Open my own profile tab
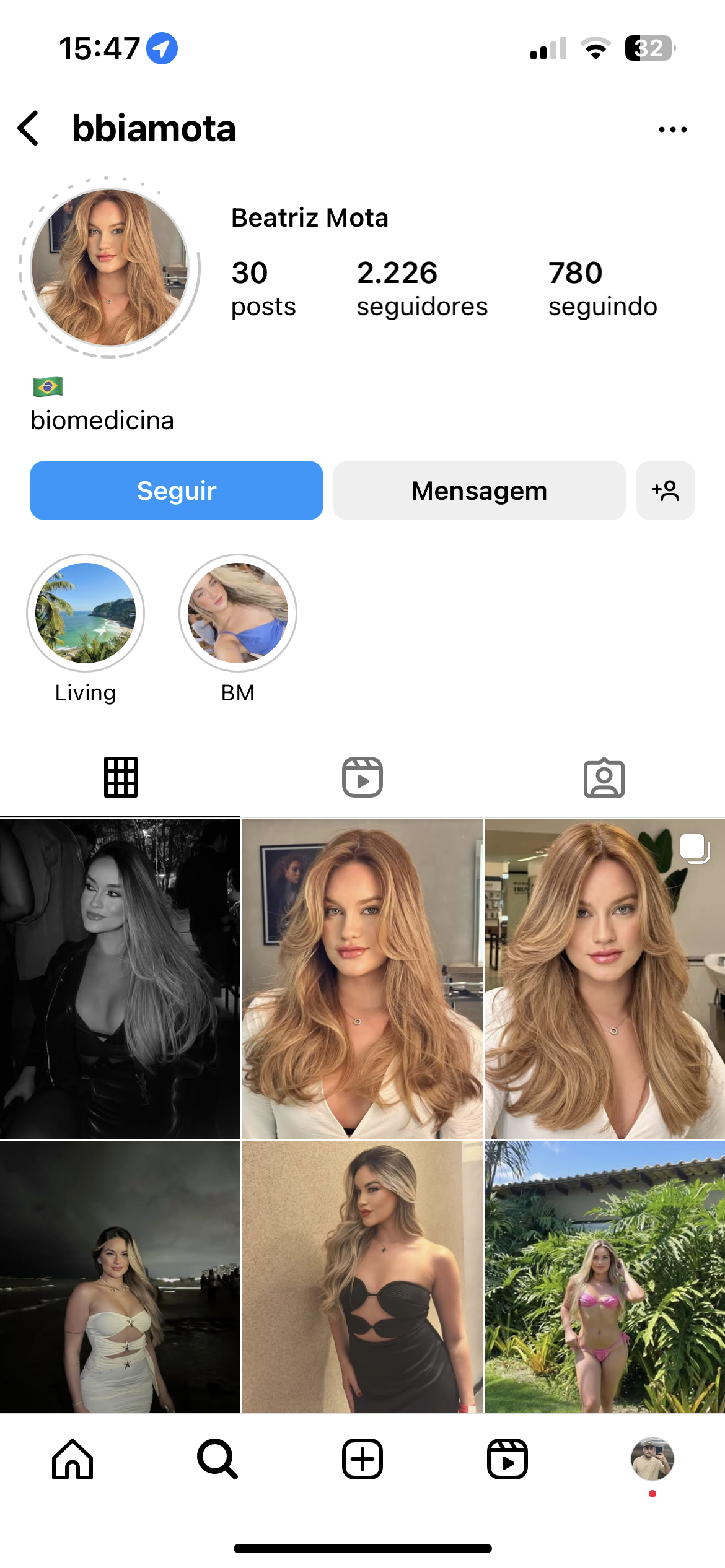 (x=652, y=1459)
